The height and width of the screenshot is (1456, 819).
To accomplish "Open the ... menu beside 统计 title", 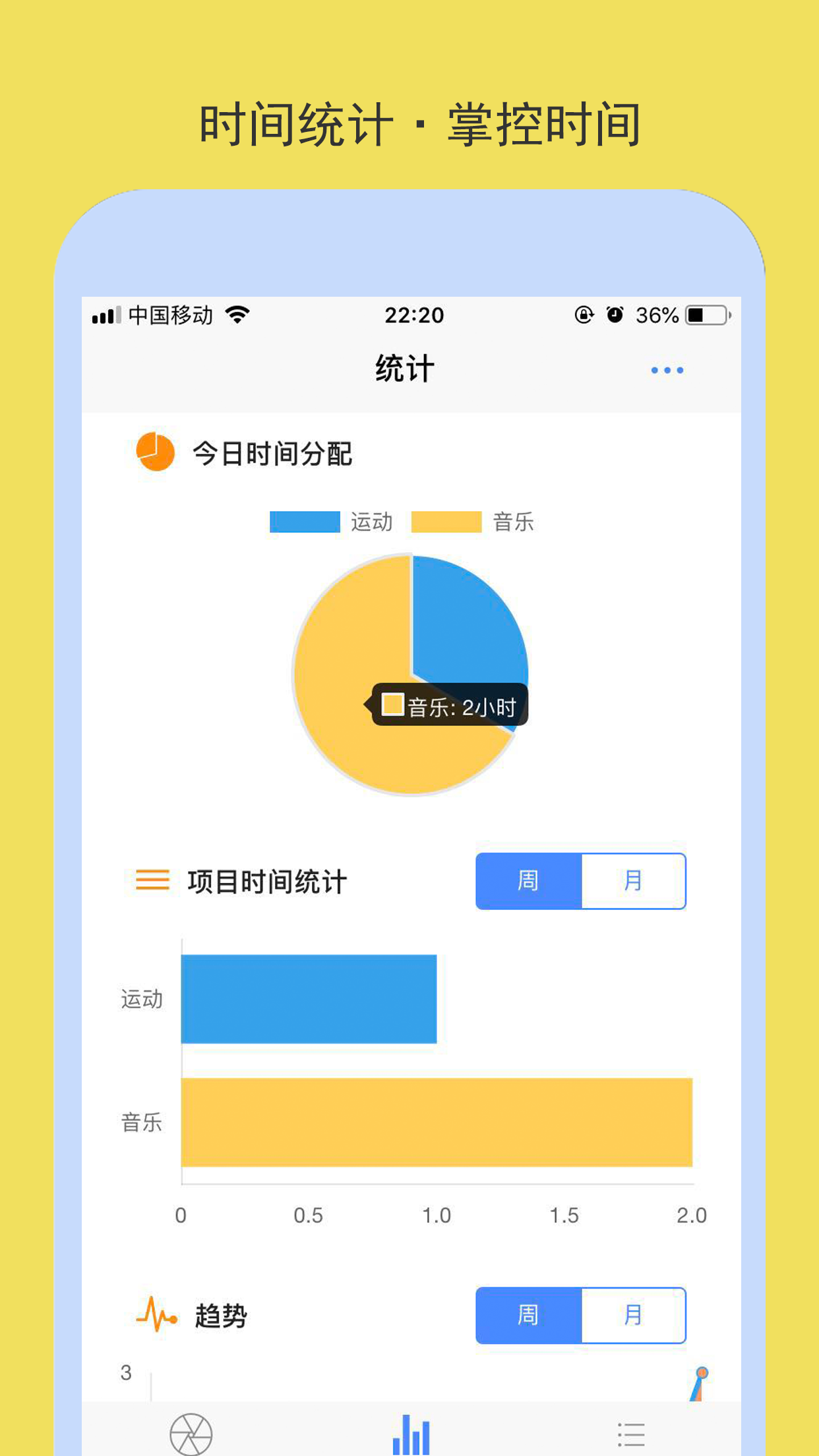I will [666, 371].
